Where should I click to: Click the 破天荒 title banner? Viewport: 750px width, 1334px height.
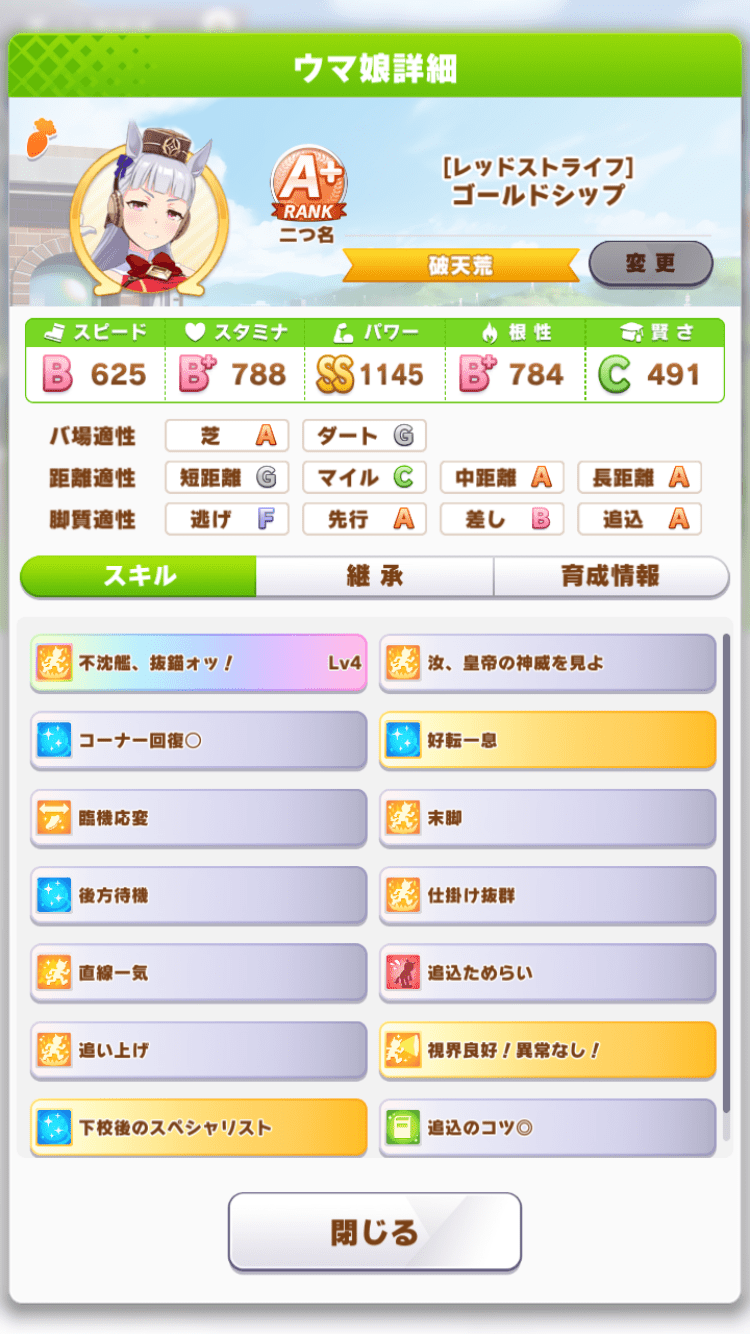[460, 264]
